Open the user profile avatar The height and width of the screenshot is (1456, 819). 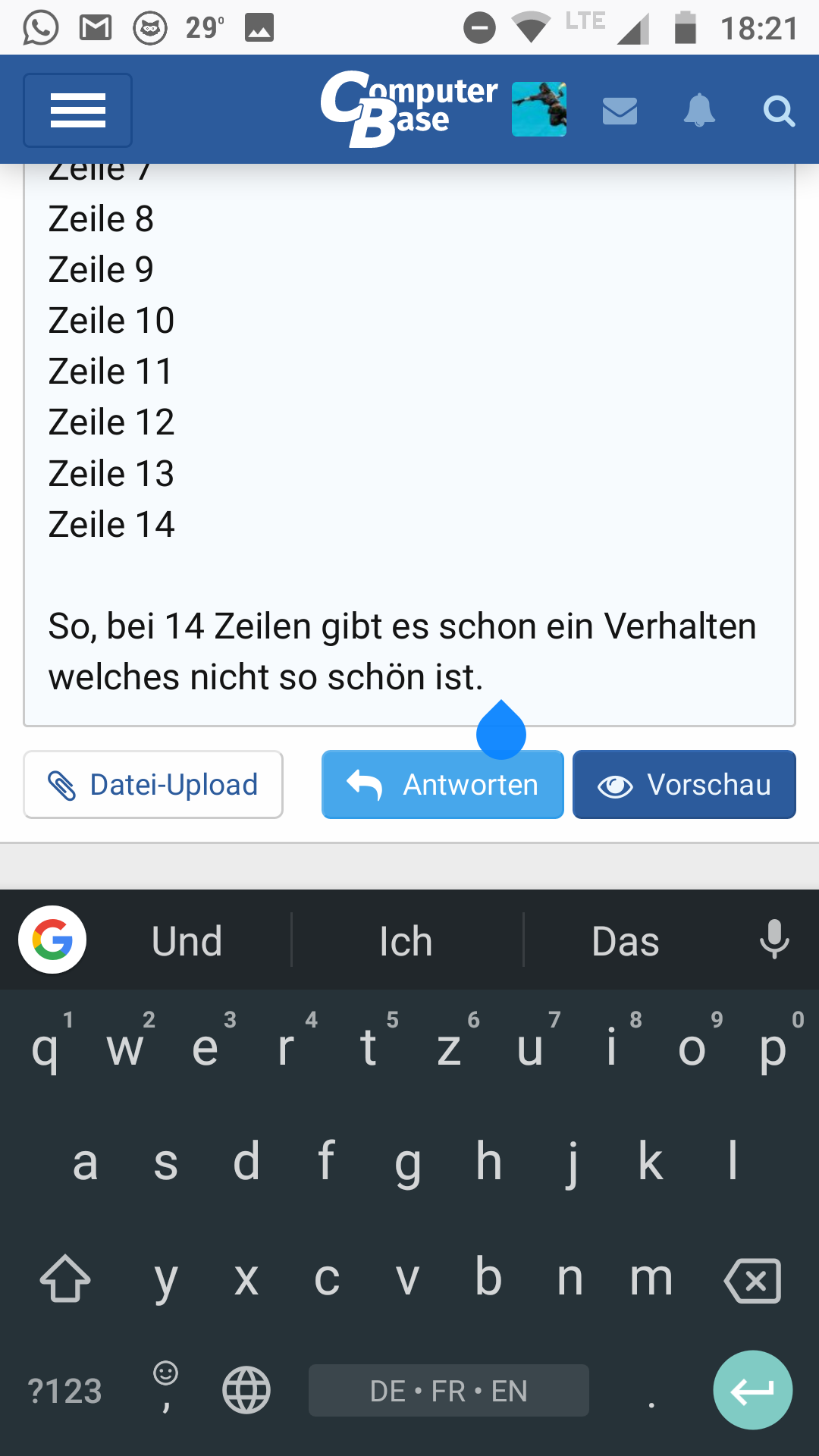pyautogui.click(x=539, y=109)
